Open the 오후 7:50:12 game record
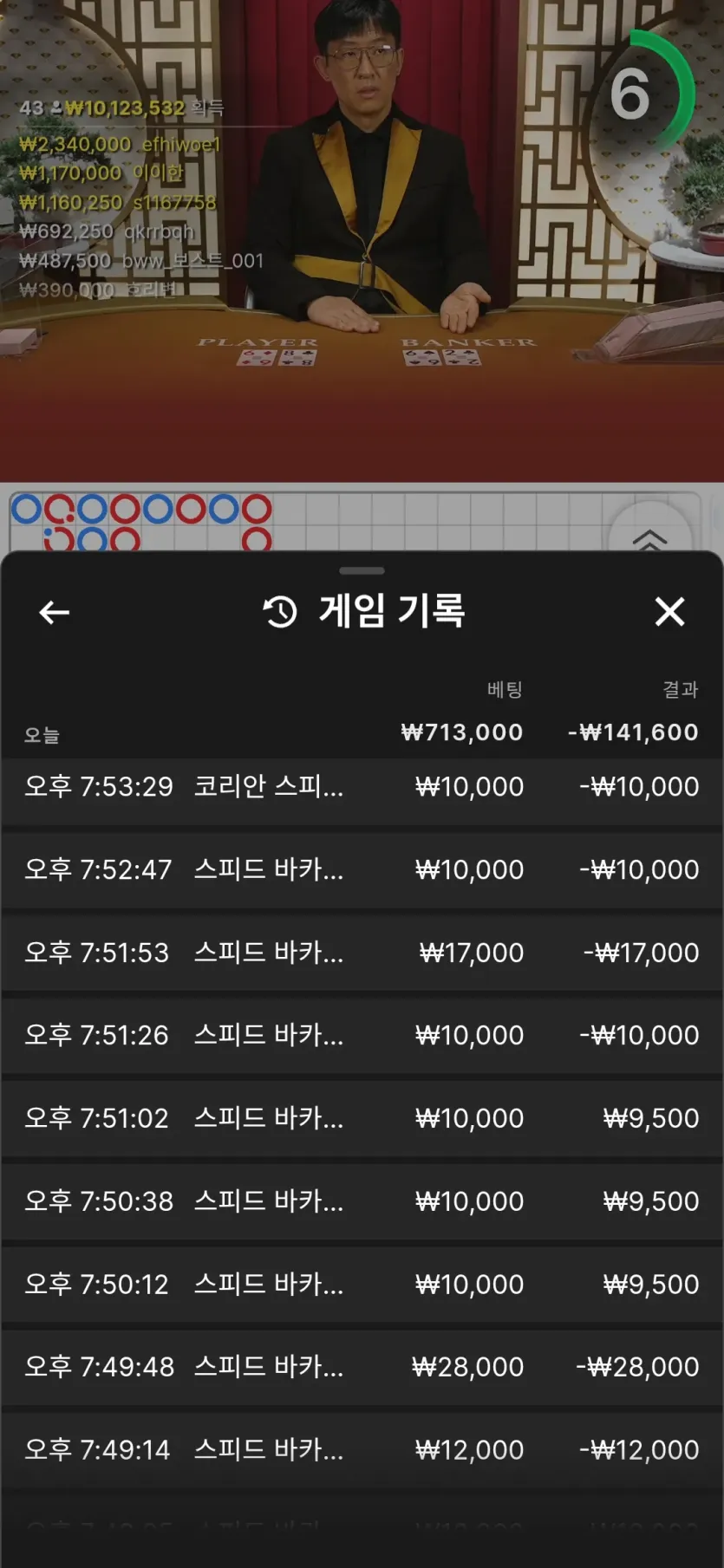The height and width of the screenshot is (1568, 724). [362, 1284]
